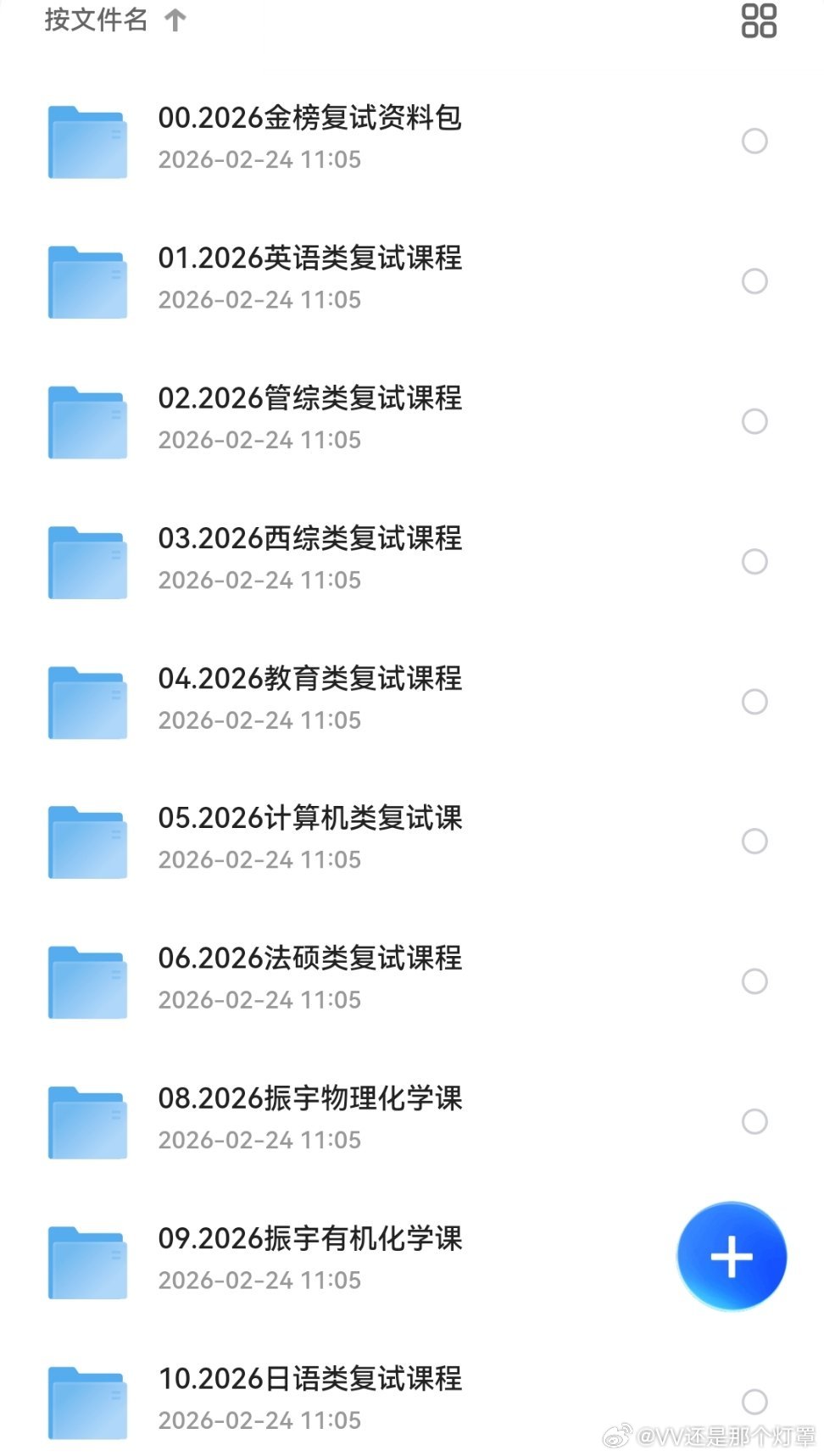Image resolution: width=824 pixels, height=1456 pixels.
Task: Open the 02.2026管综类复试课程 folder icon
Action: [87, 420]
